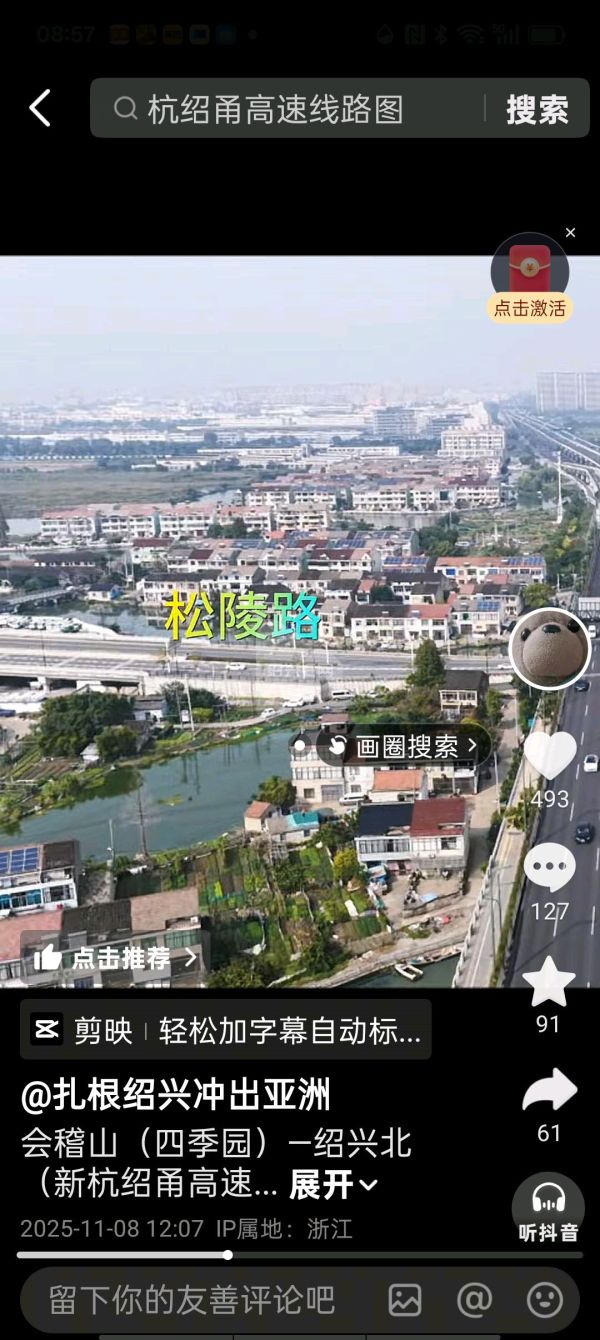Like this video with the heart
600x1340 pixels.
(x=550, y=756)
